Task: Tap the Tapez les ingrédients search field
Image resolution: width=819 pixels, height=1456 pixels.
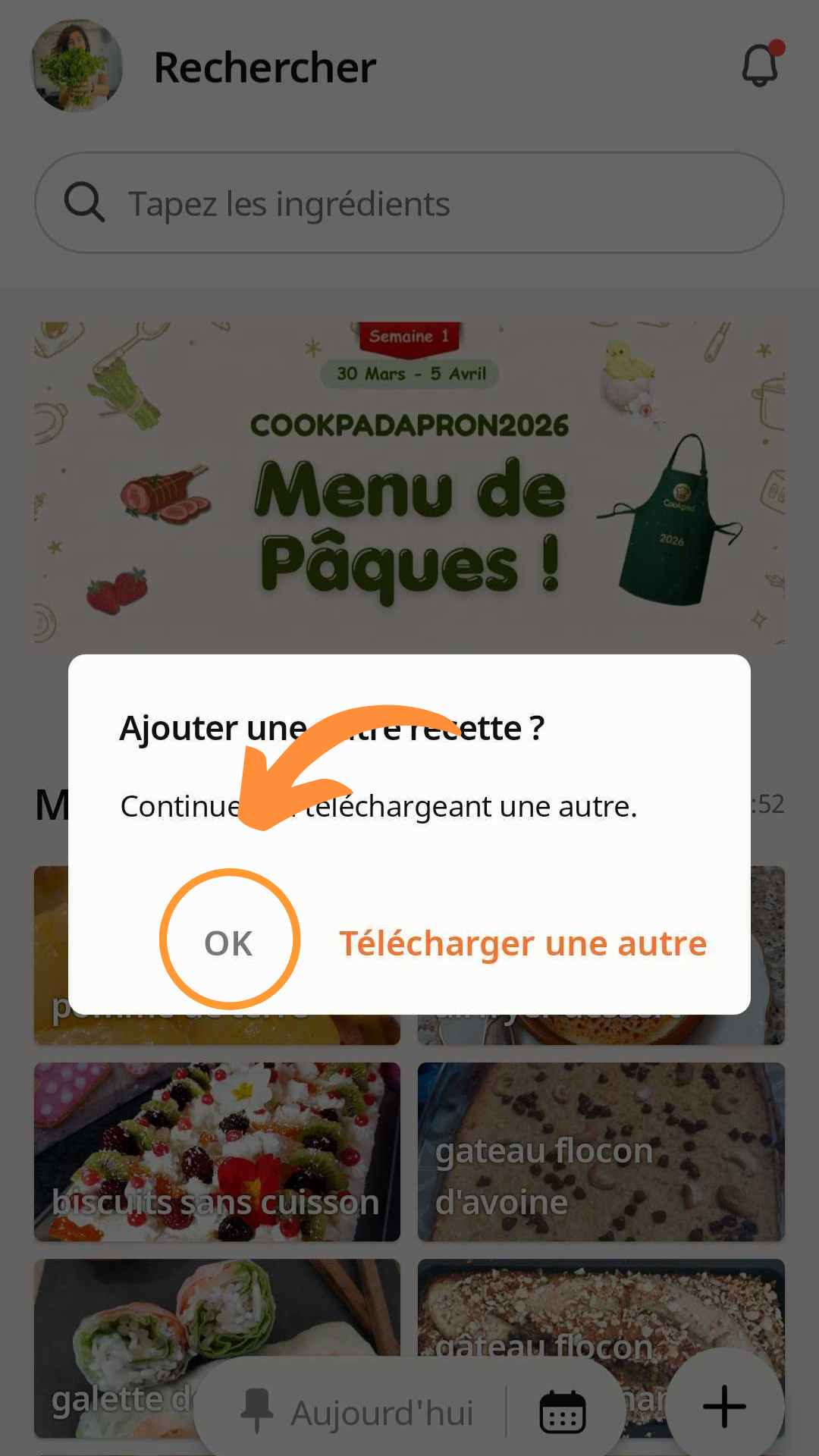Action: [x=409, y=203]
